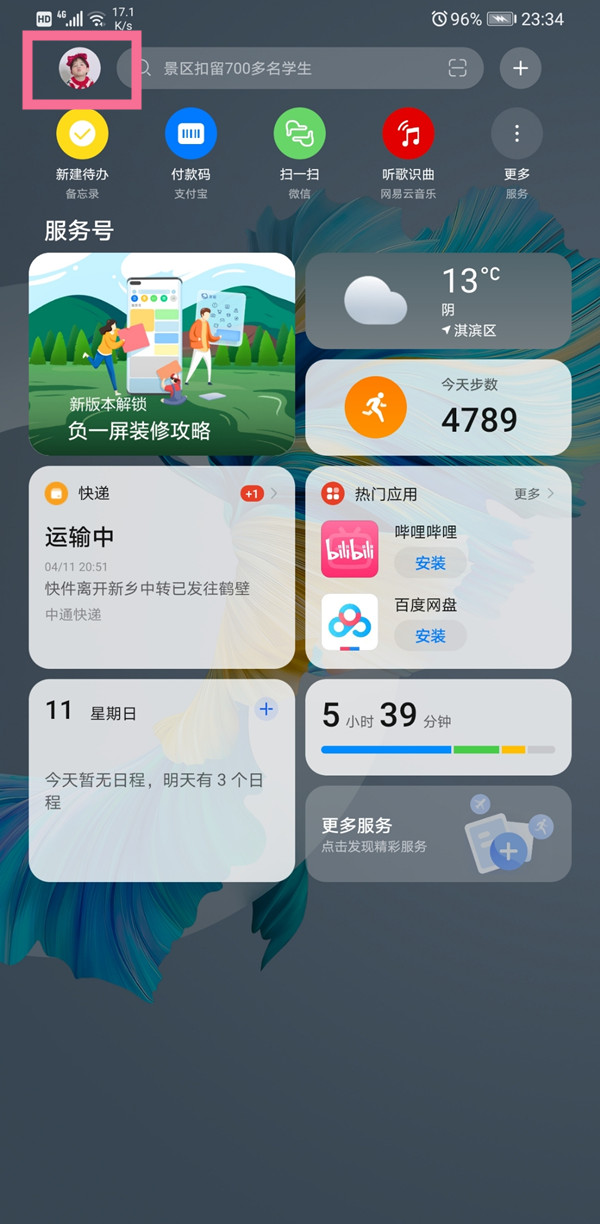Screen dimensions: 600x1224
Task: Start 听歌识曲 music recognition
Action: point(408,135)
